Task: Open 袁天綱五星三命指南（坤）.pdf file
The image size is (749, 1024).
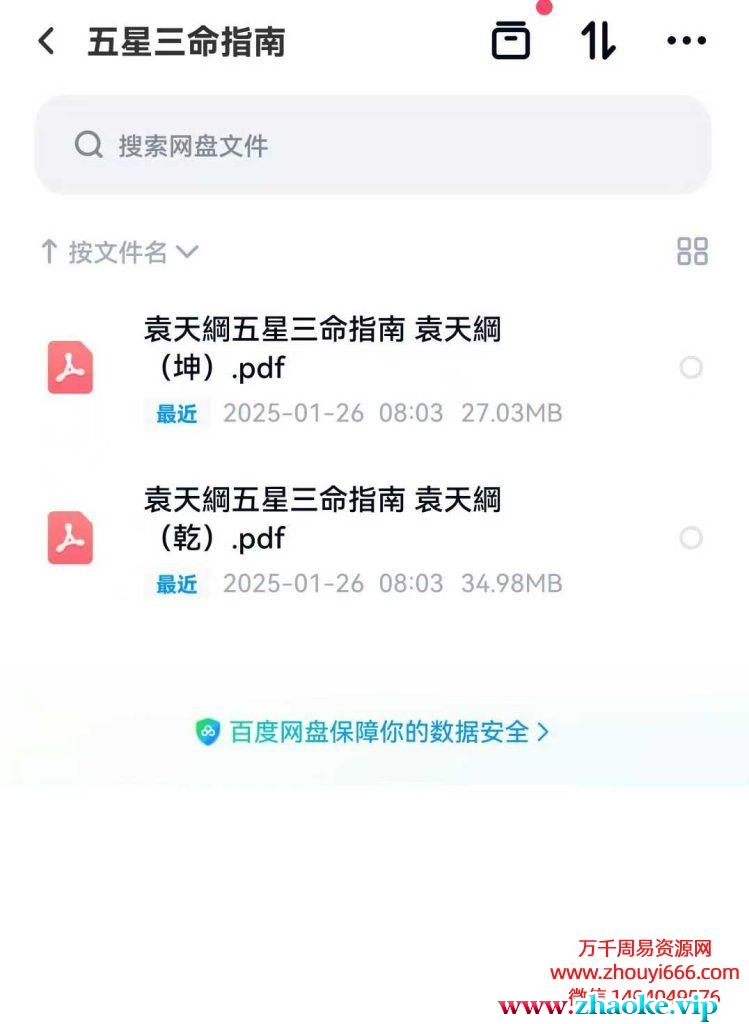Action: point(322,348)
